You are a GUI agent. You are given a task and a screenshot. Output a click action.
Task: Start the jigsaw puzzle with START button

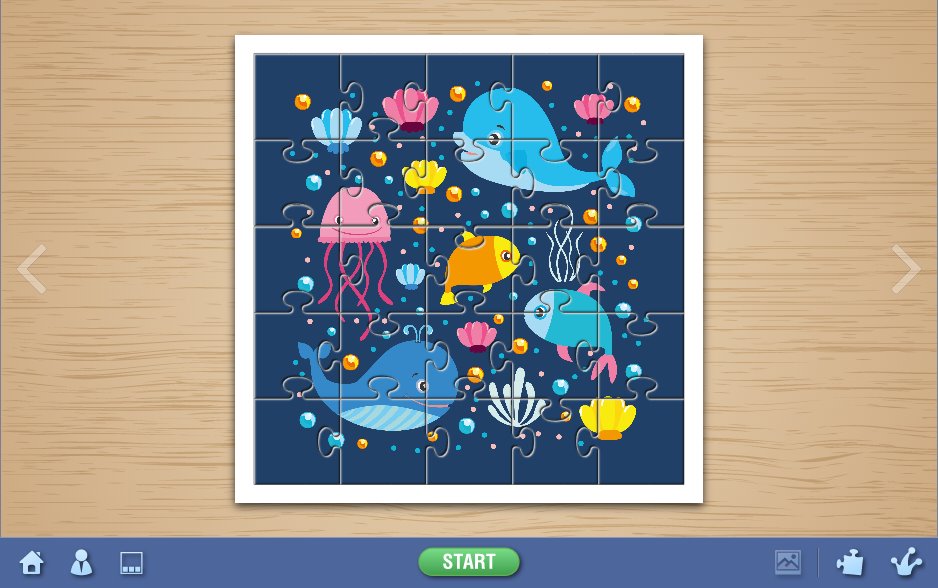click(469, 562)
